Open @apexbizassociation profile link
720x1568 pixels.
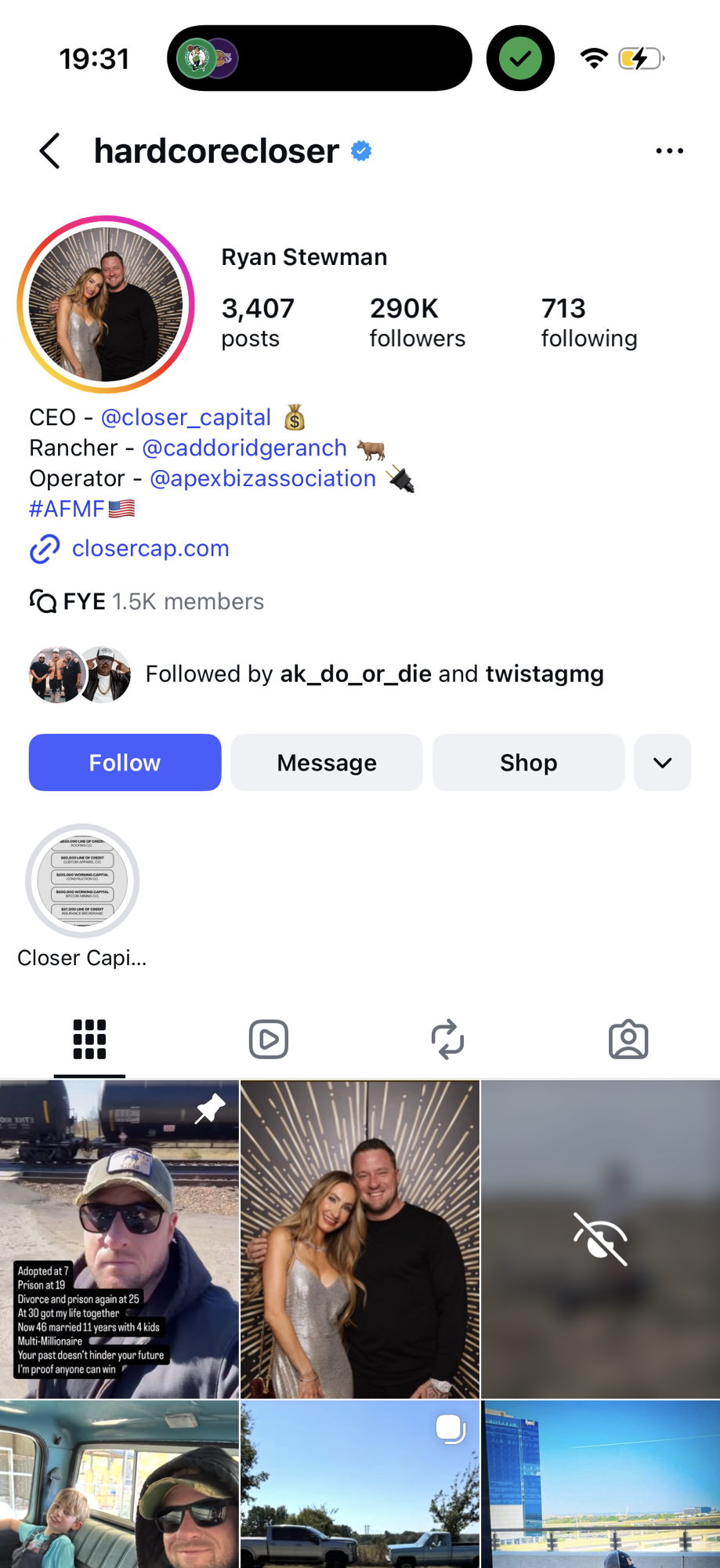262,478
